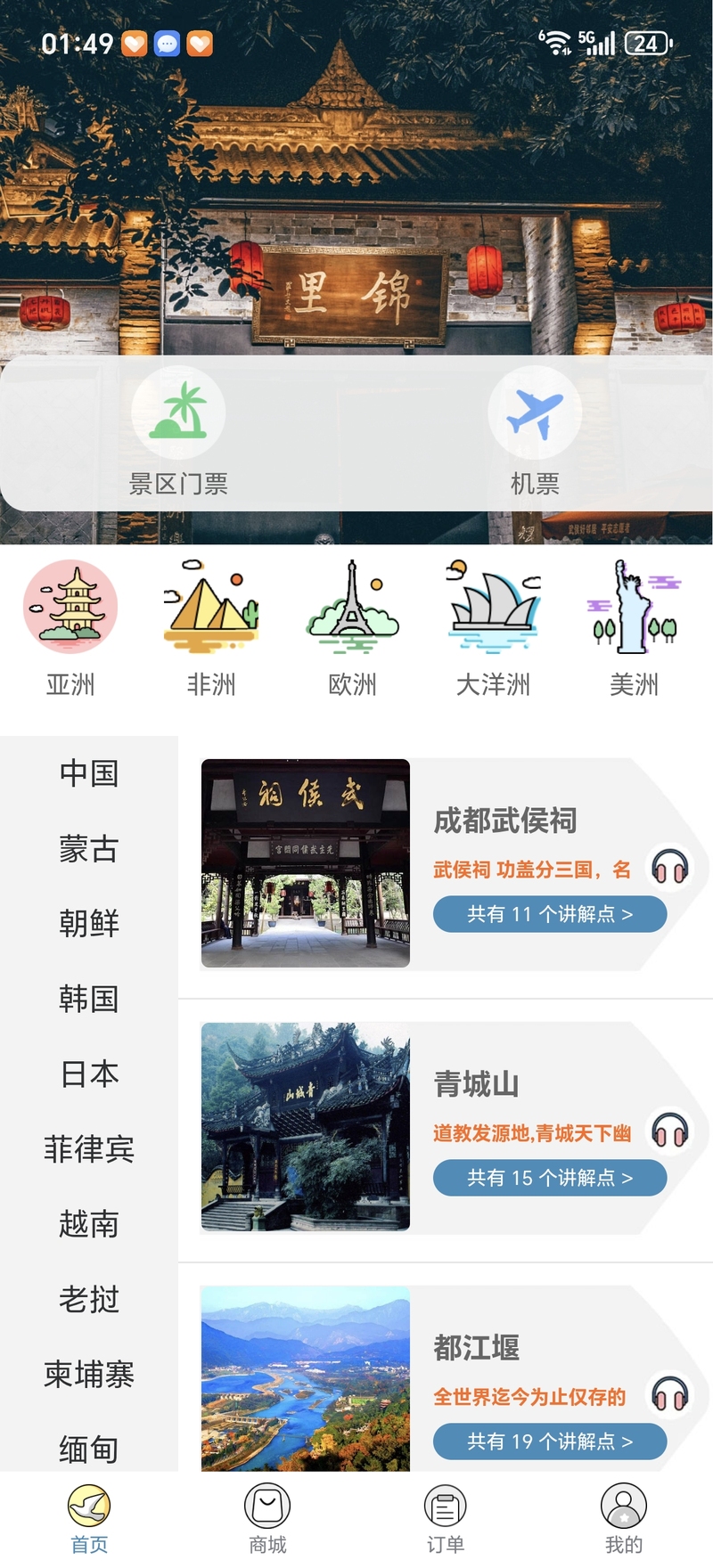713x1568 pixels.
Task: View 19 个讲解点 for 都江堰
Action: coord(550,1441)
